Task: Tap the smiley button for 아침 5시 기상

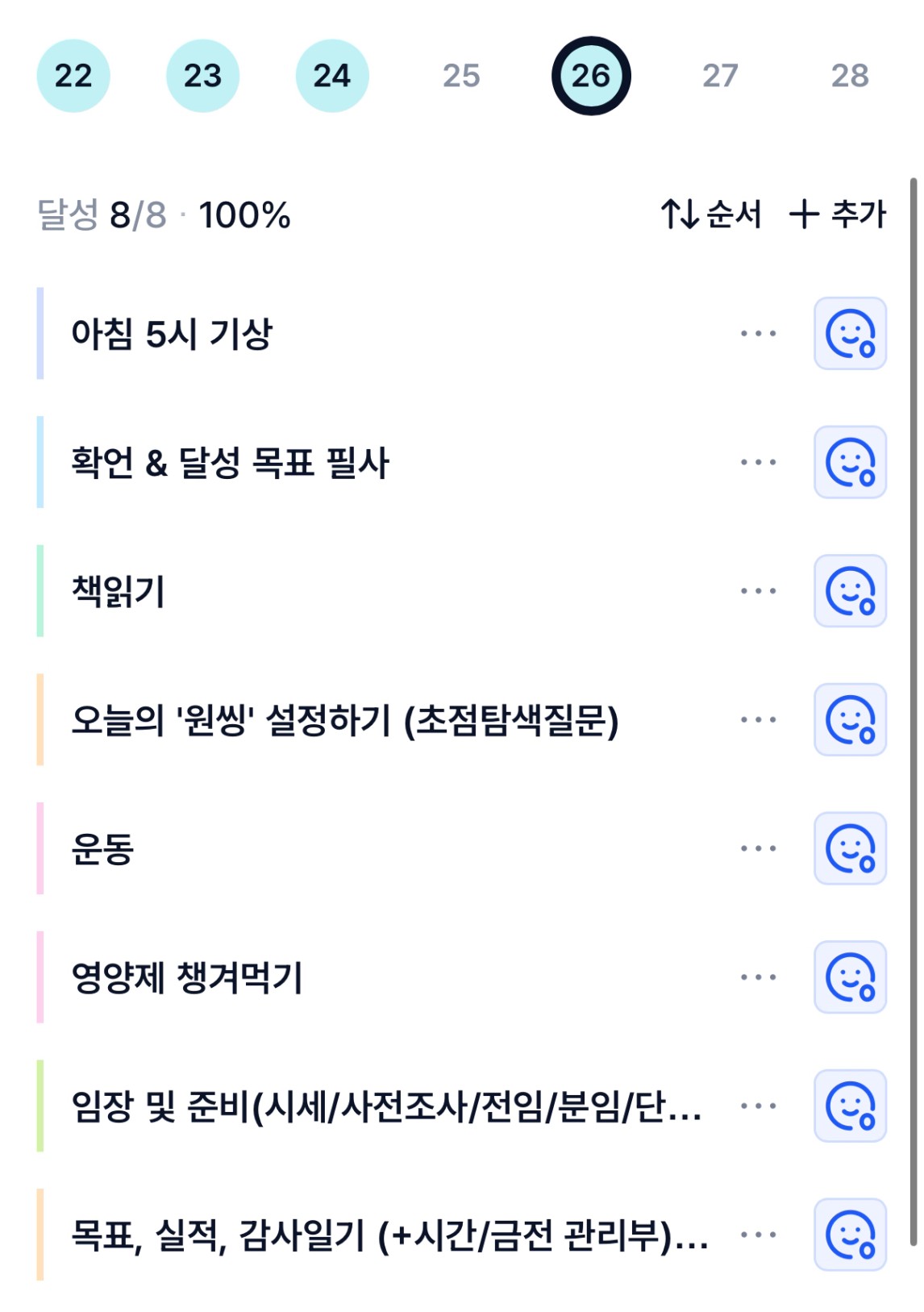Action: pos(850,333)
